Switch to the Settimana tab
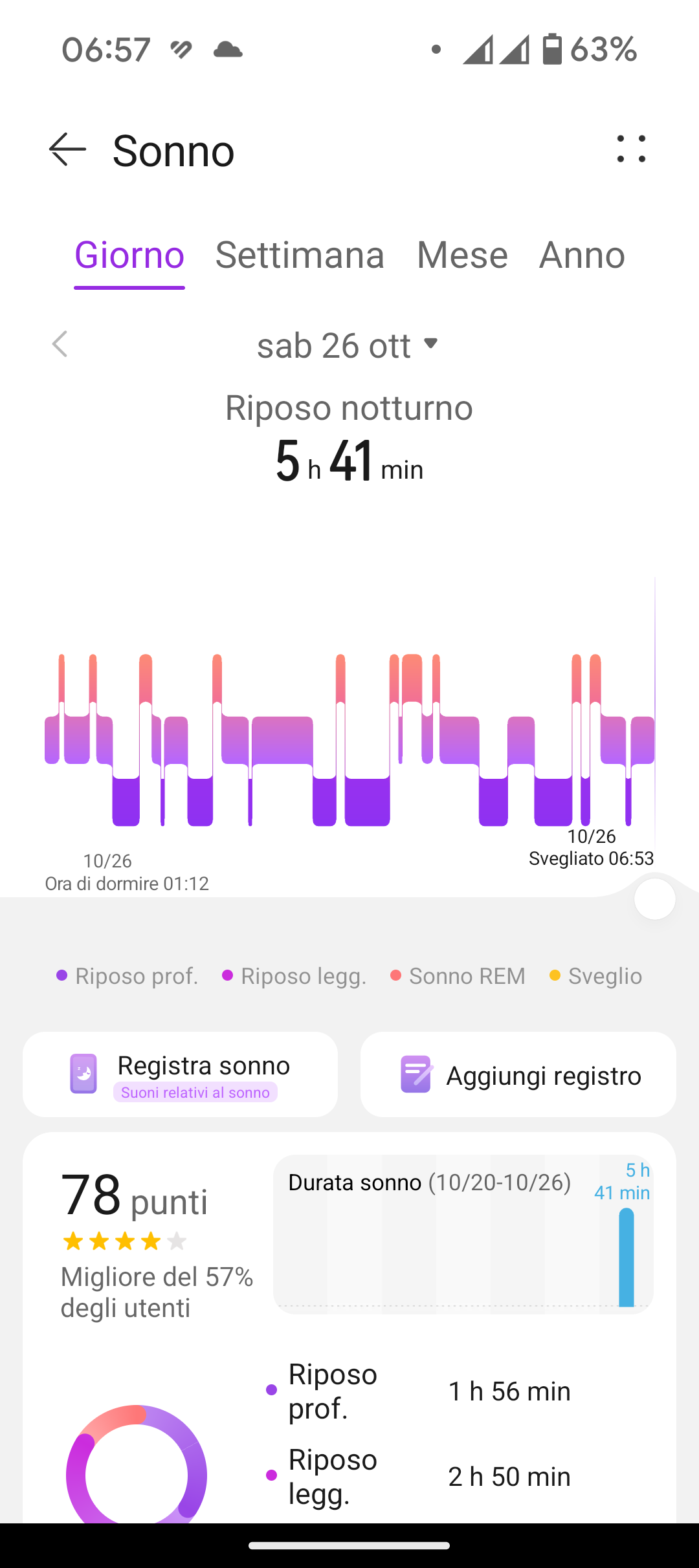Image resolution: width=699 pixels, height=1568 pixels. pos(300,255)
